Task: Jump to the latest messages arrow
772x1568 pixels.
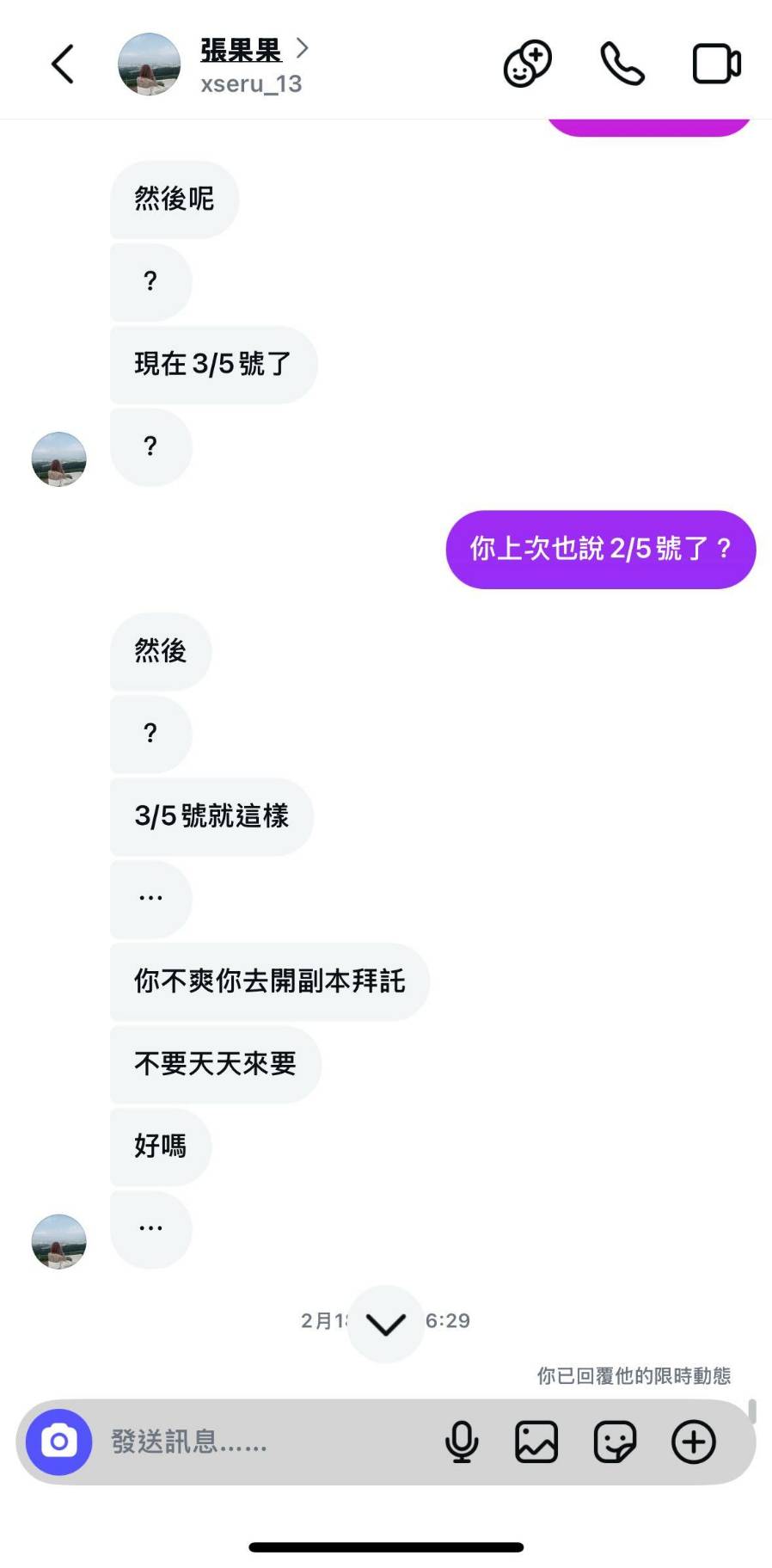Action: (385, 1324)
